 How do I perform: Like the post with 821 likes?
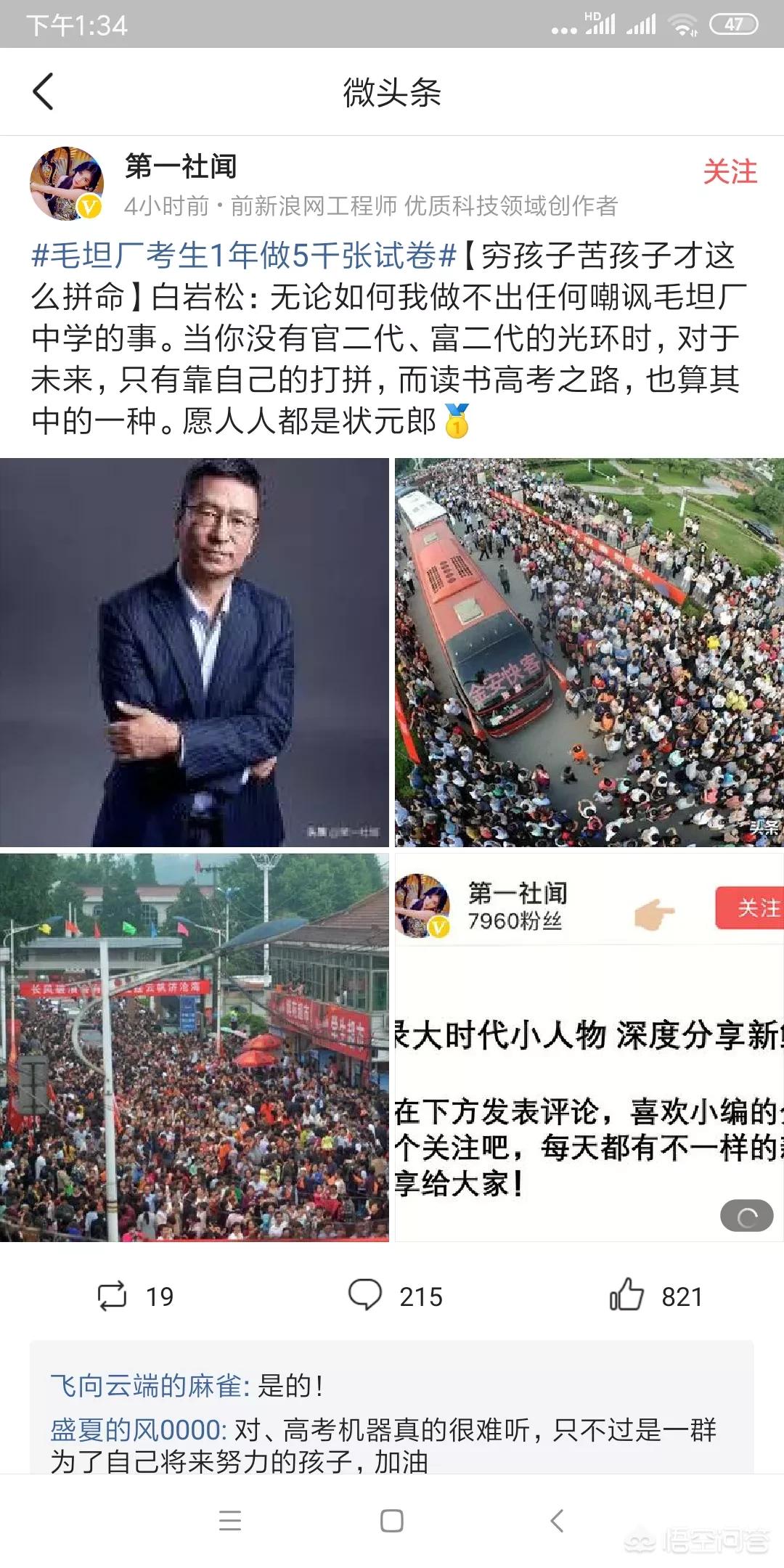656,1297
